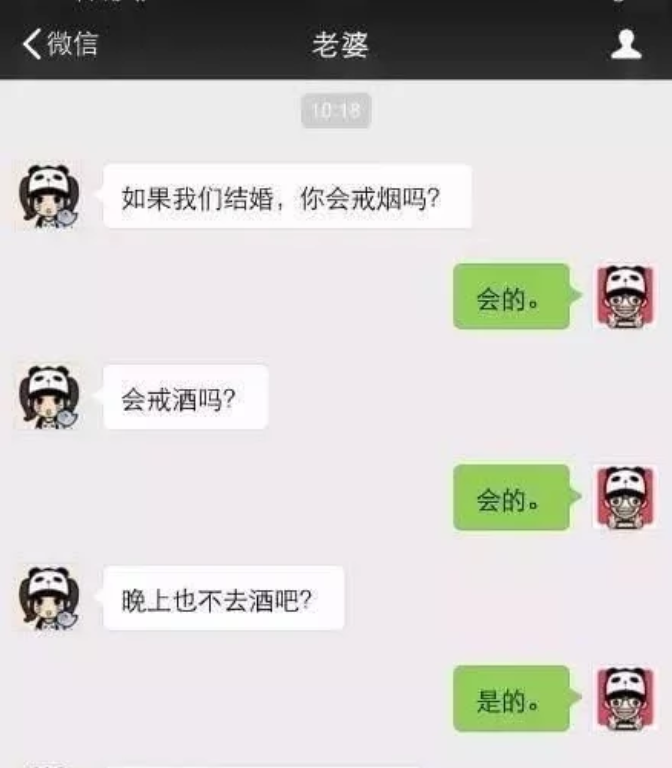Go back to the 微信 chat list

pyautogui.click(x=60, y=44)
